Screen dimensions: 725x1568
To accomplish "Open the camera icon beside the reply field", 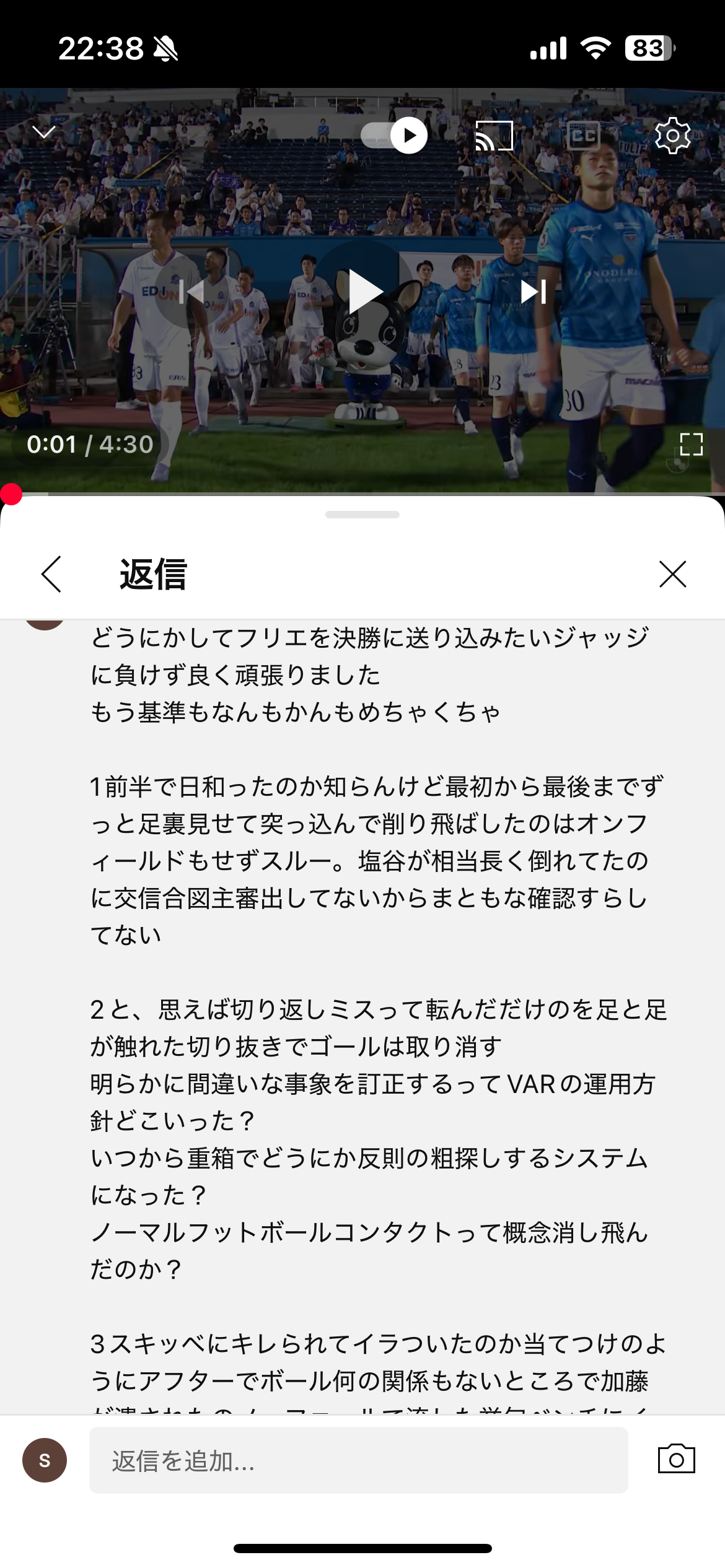I will [x=676, y=1460].
